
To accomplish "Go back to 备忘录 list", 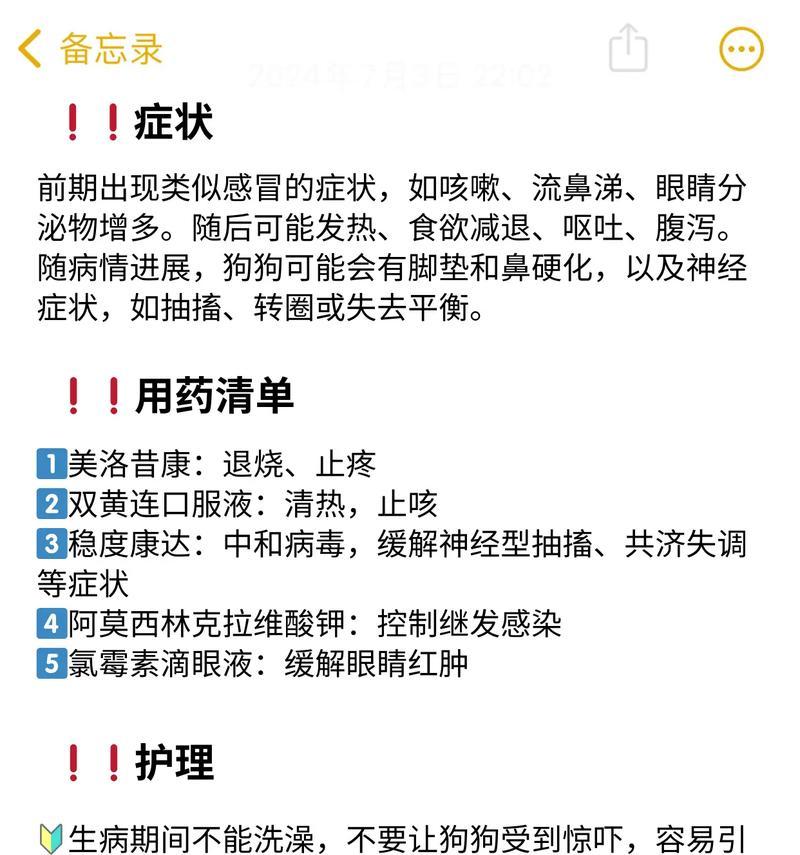I will click(90, 48).
